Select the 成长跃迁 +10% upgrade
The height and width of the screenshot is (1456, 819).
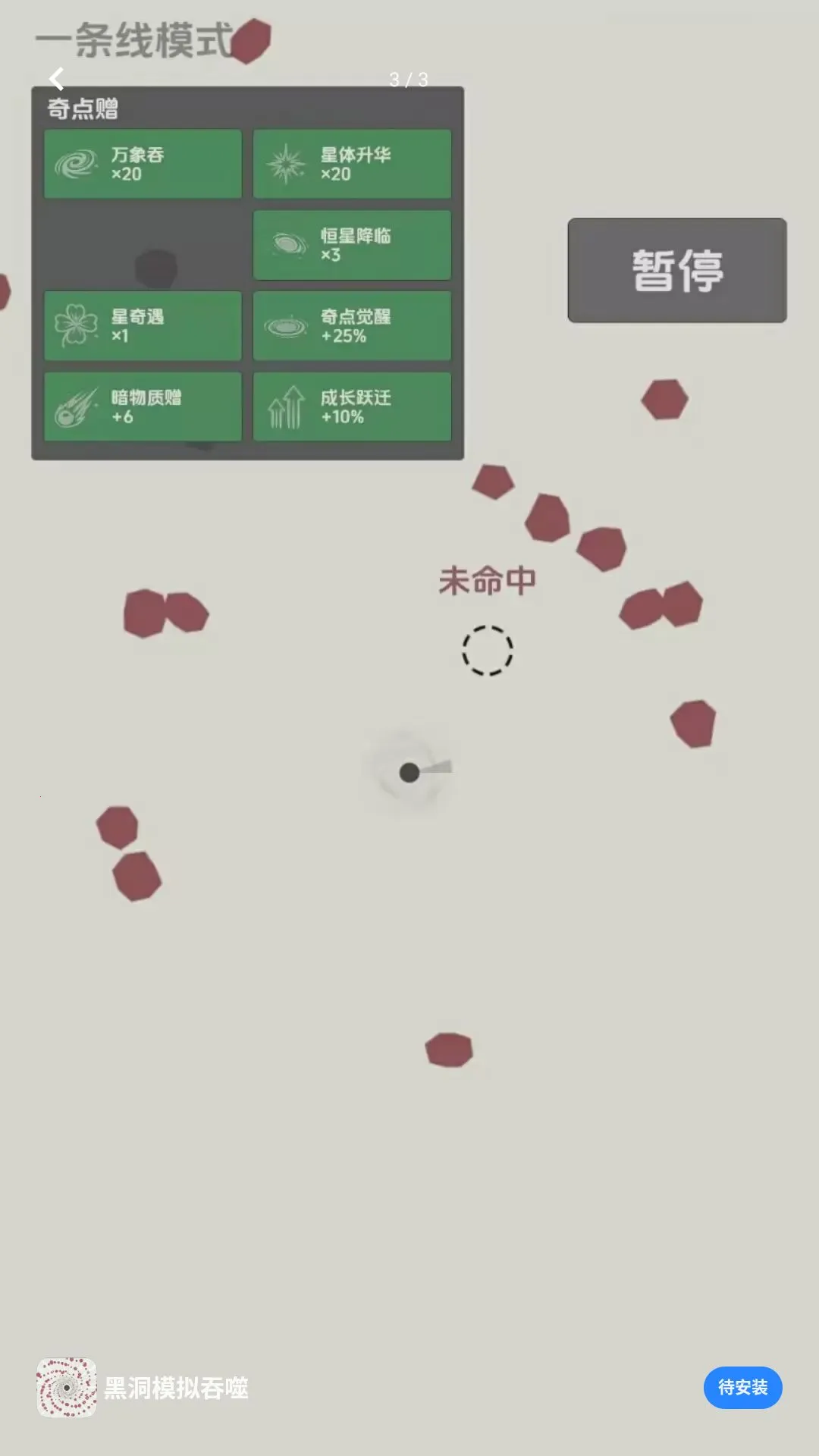click(x=352, y=406)
